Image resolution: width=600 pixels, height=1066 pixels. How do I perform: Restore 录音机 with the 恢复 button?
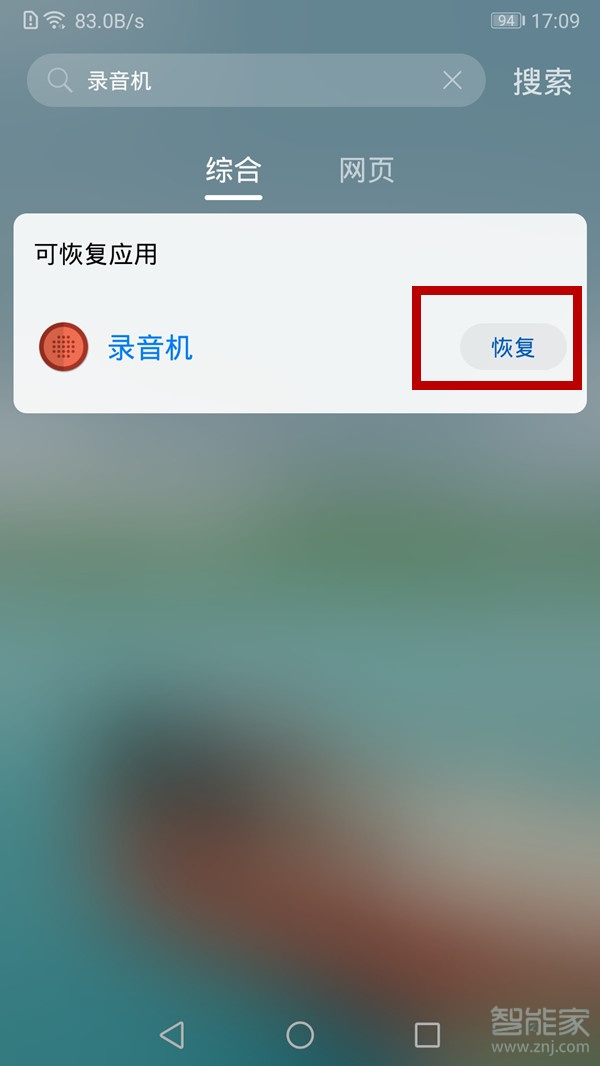click(513, 348)
